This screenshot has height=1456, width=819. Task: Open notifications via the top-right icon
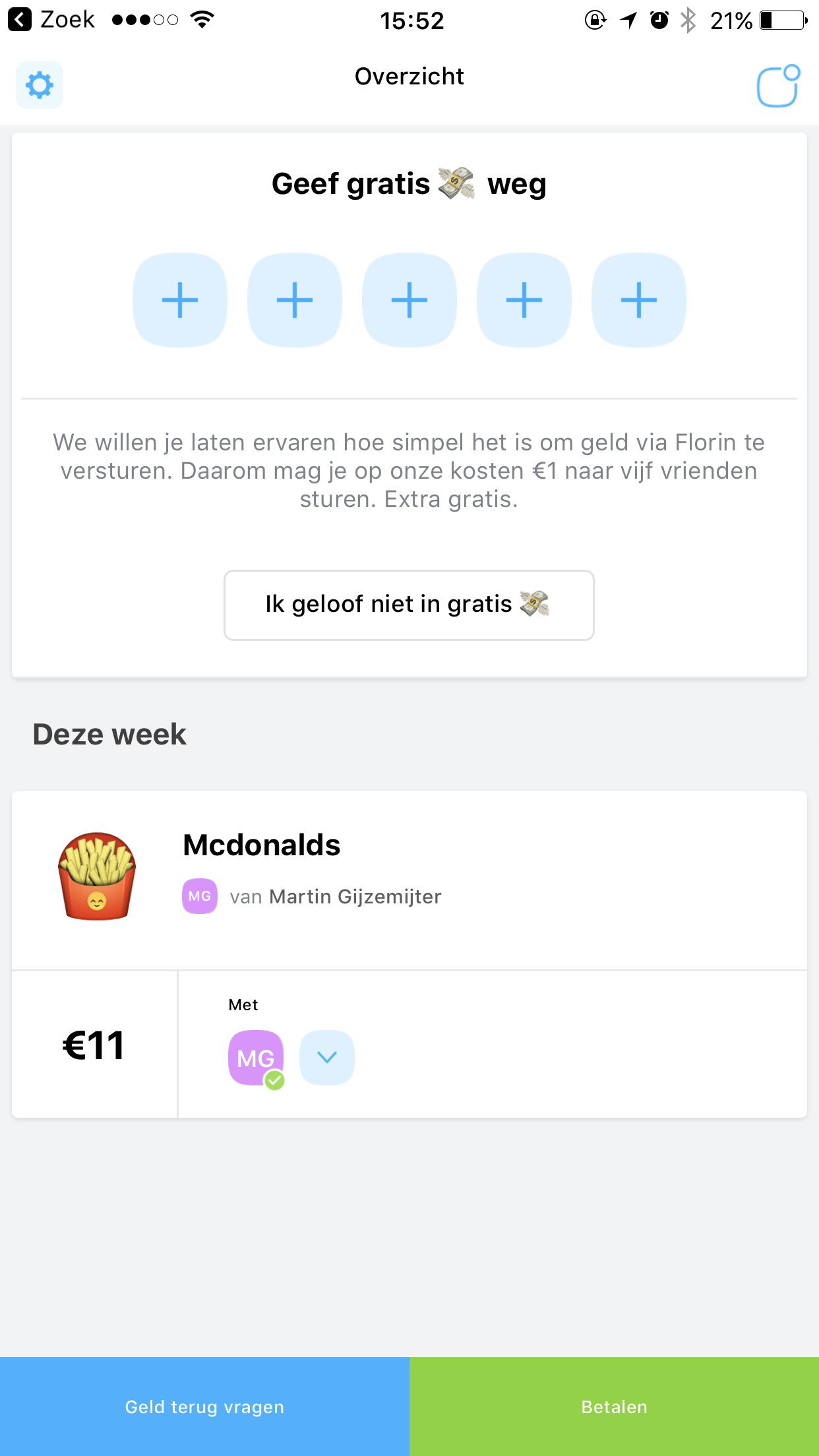click(778, 84)
